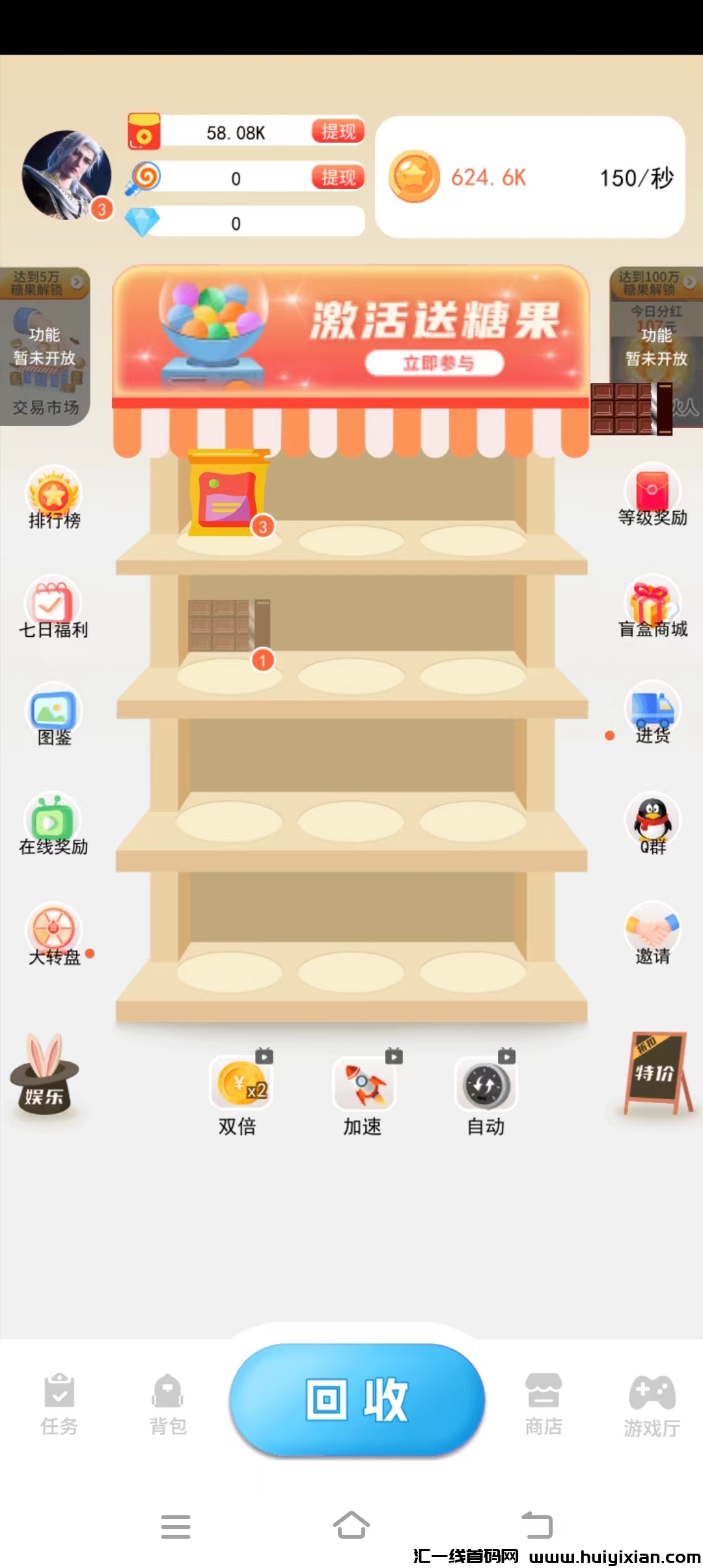Go back using the system back button
The height and width of the screenshot is (1568, 703).
coord(537,1525)
